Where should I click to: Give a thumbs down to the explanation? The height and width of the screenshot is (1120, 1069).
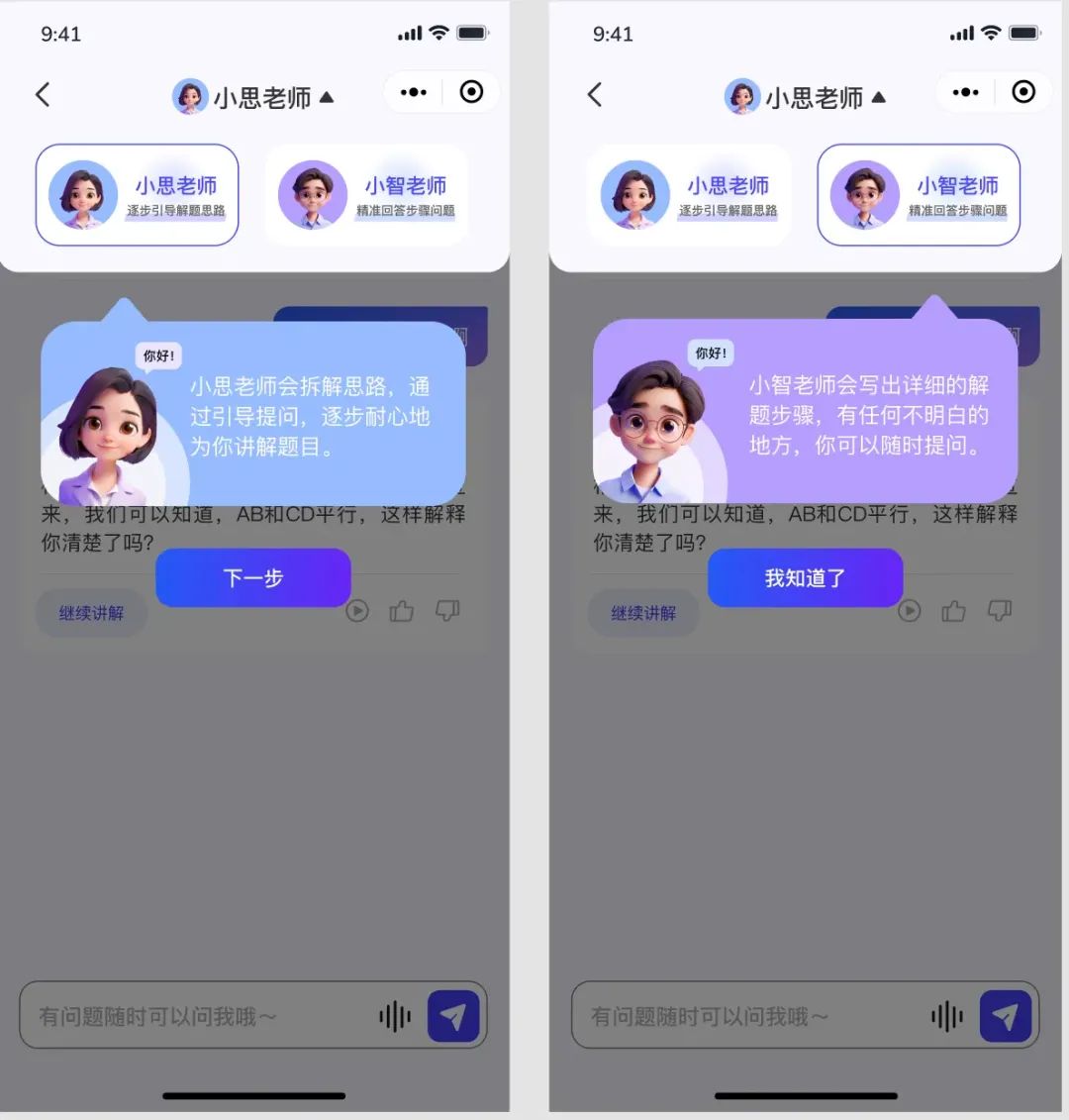[x=447, y=611]
